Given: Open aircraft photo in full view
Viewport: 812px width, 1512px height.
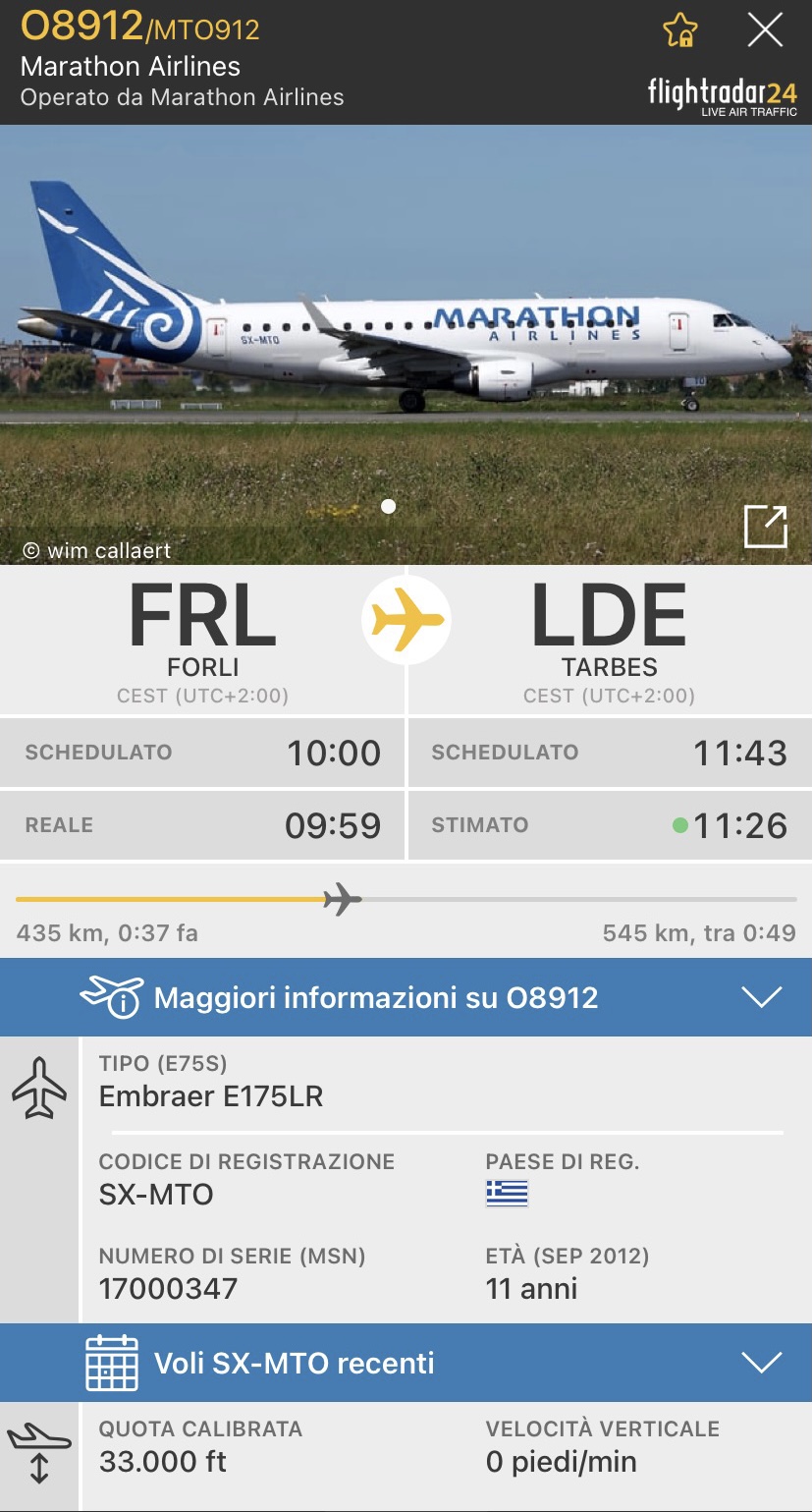Looking at the screenshot, I should [x=765, y=526].
